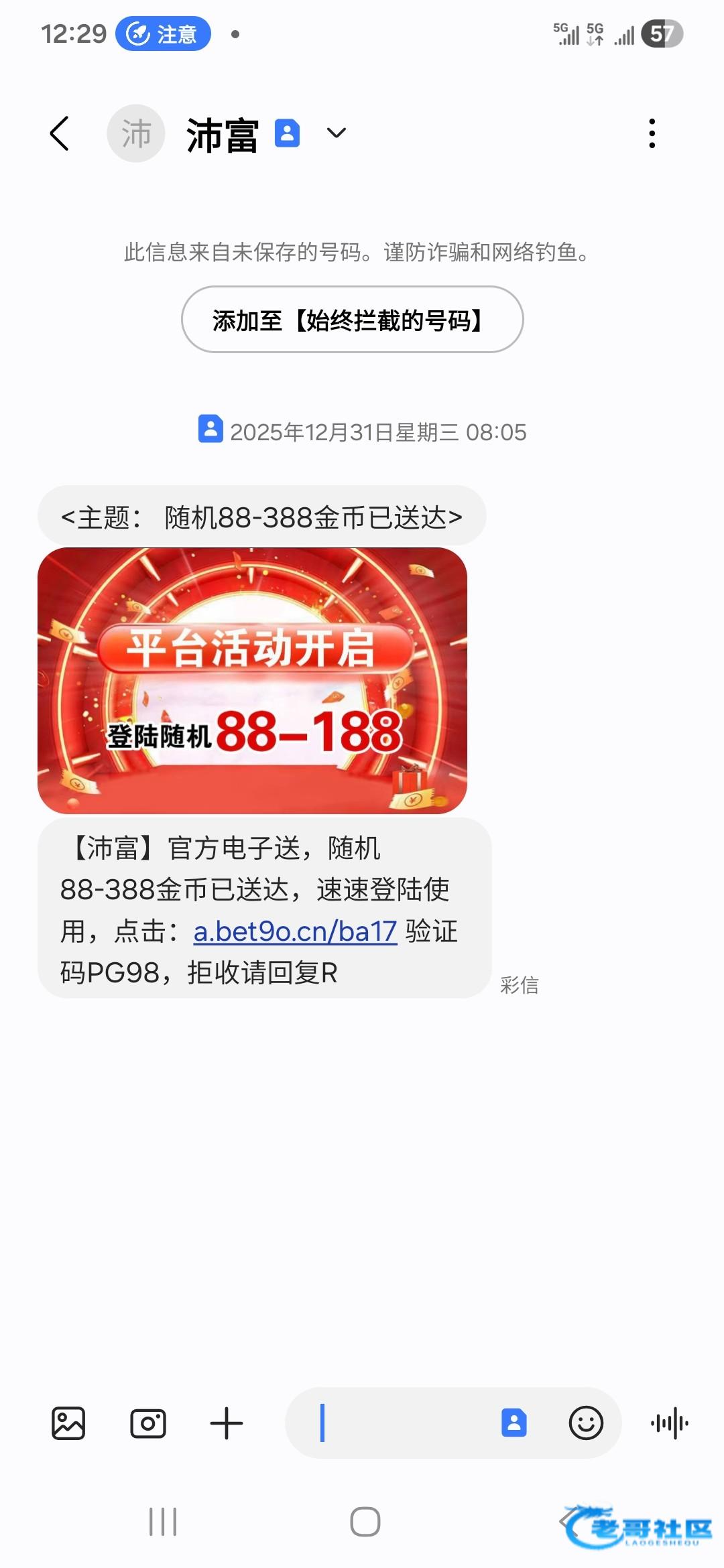The height and width of the screenshot is (1568, 724).
Task: Open the 平台活动开启 MMS picture
Action: tap(252, 680)
